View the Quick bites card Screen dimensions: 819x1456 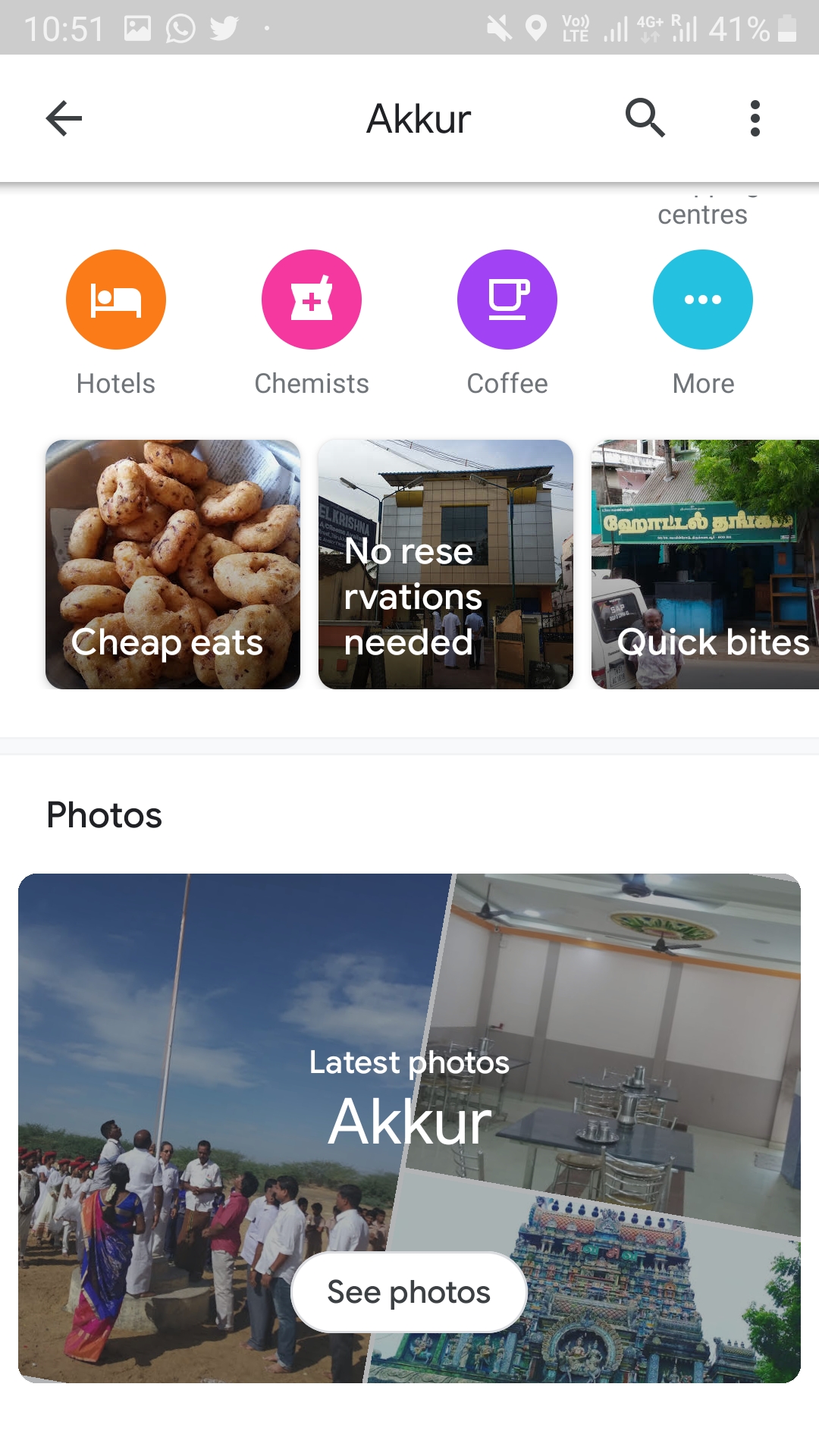coord(705,564)
